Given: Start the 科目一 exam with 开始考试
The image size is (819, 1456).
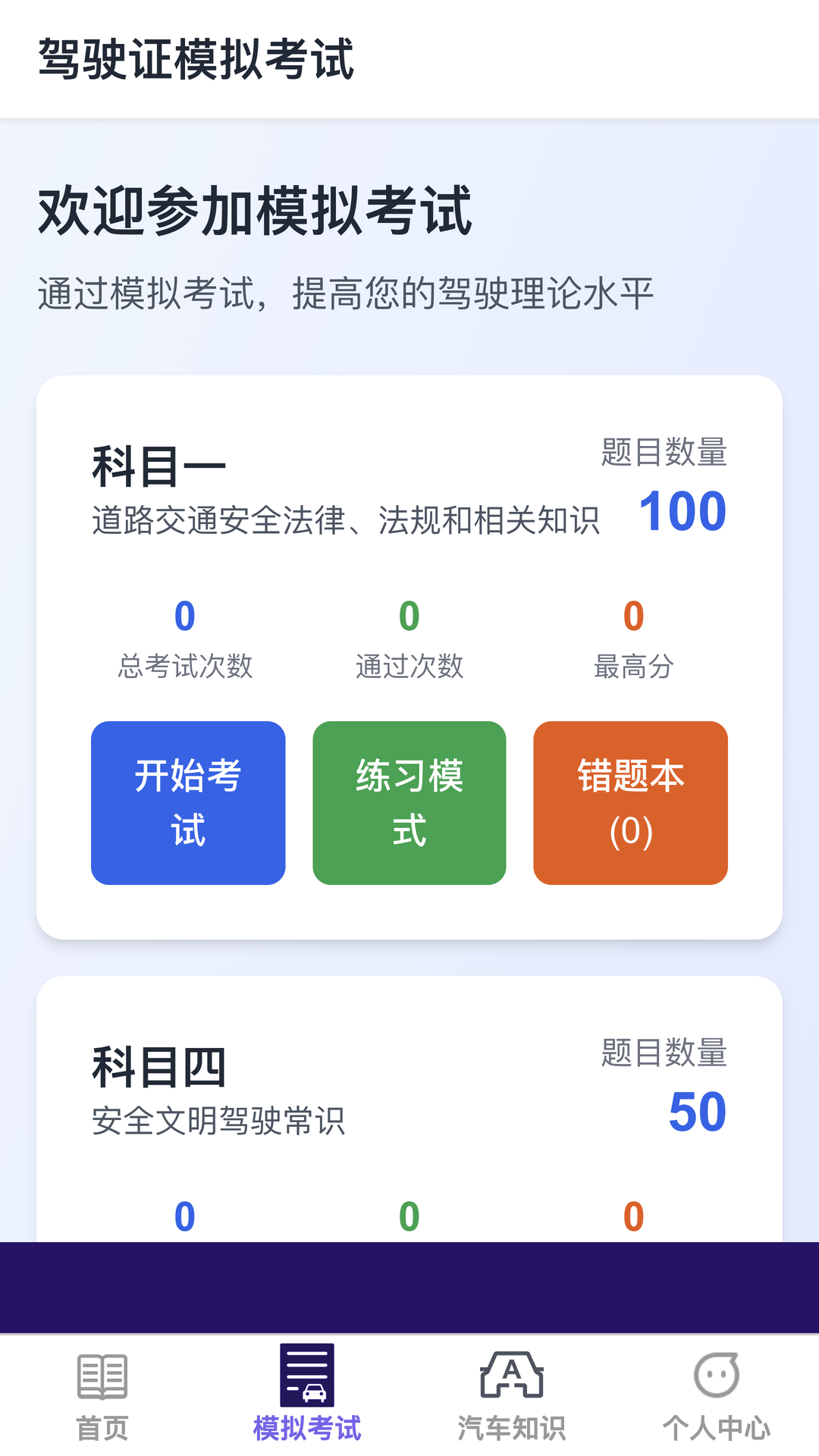Looking at the screenshot, I should [x=188, y=802].
